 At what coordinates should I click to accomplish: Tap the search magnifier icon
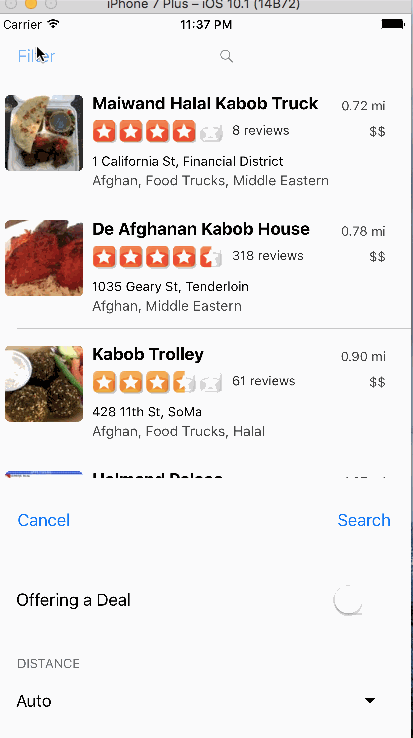click(x=227, y=56)
